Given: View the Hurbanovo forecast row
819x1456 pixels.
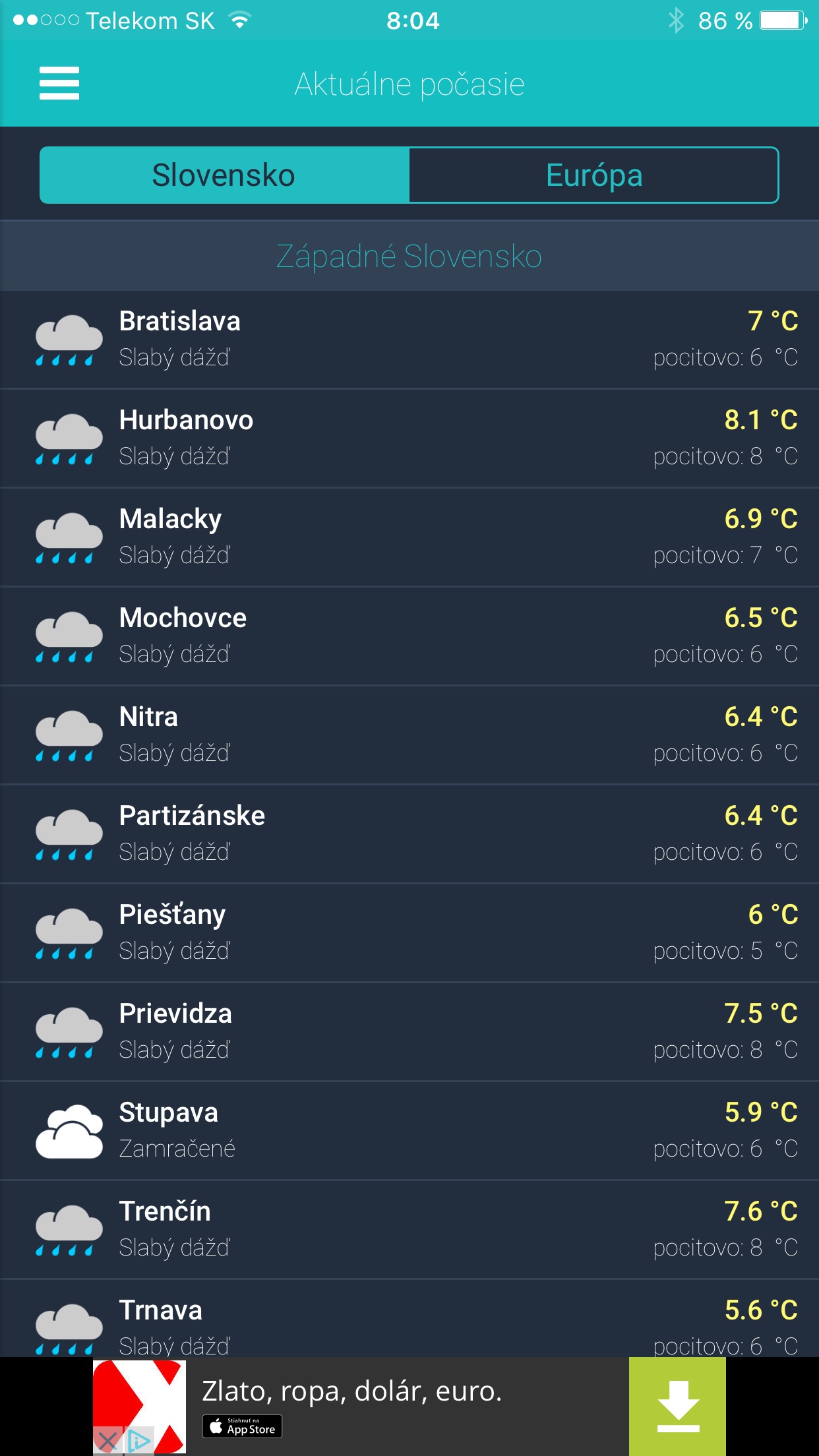Looking at the screenshot, I should 409,438.
